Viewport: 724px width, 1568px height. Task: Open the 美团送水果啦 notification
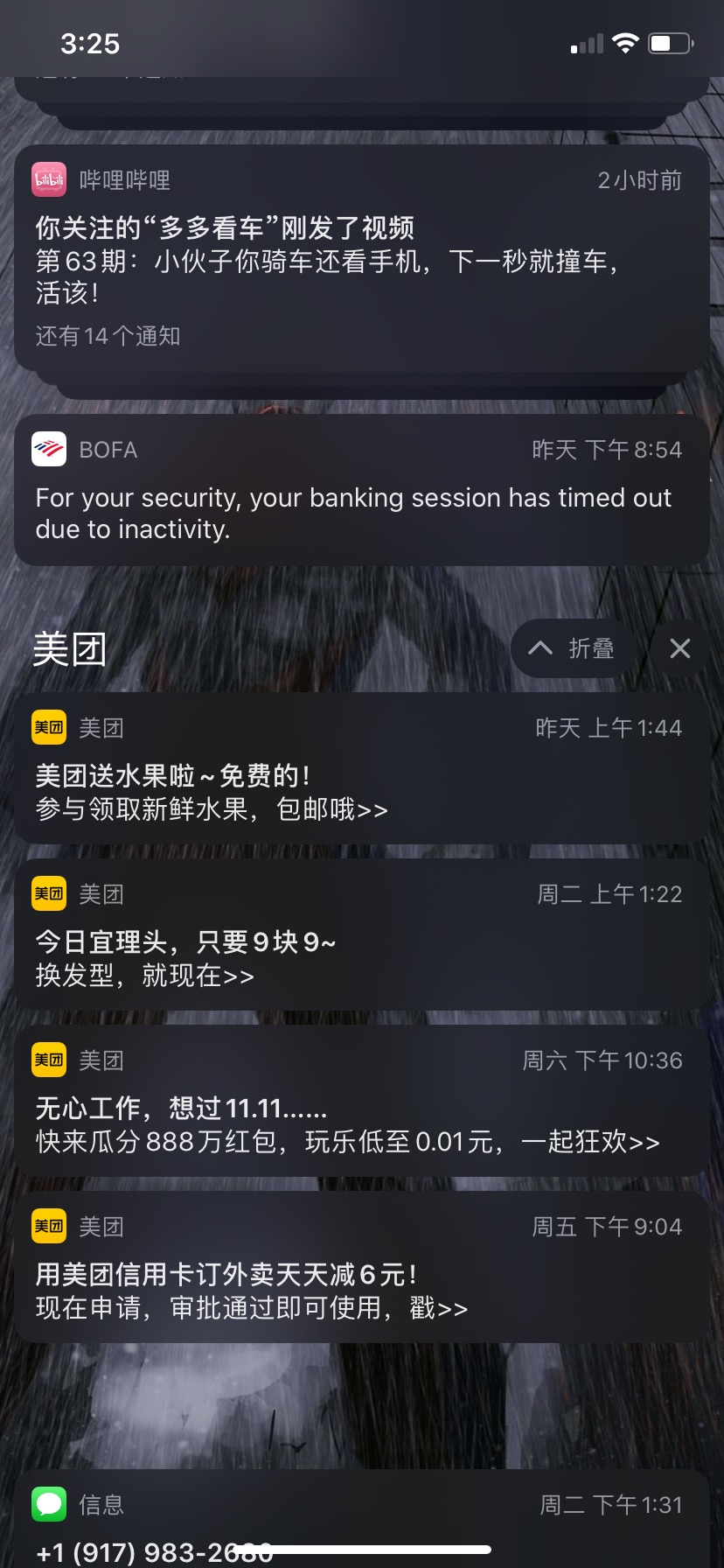[362, 768]
